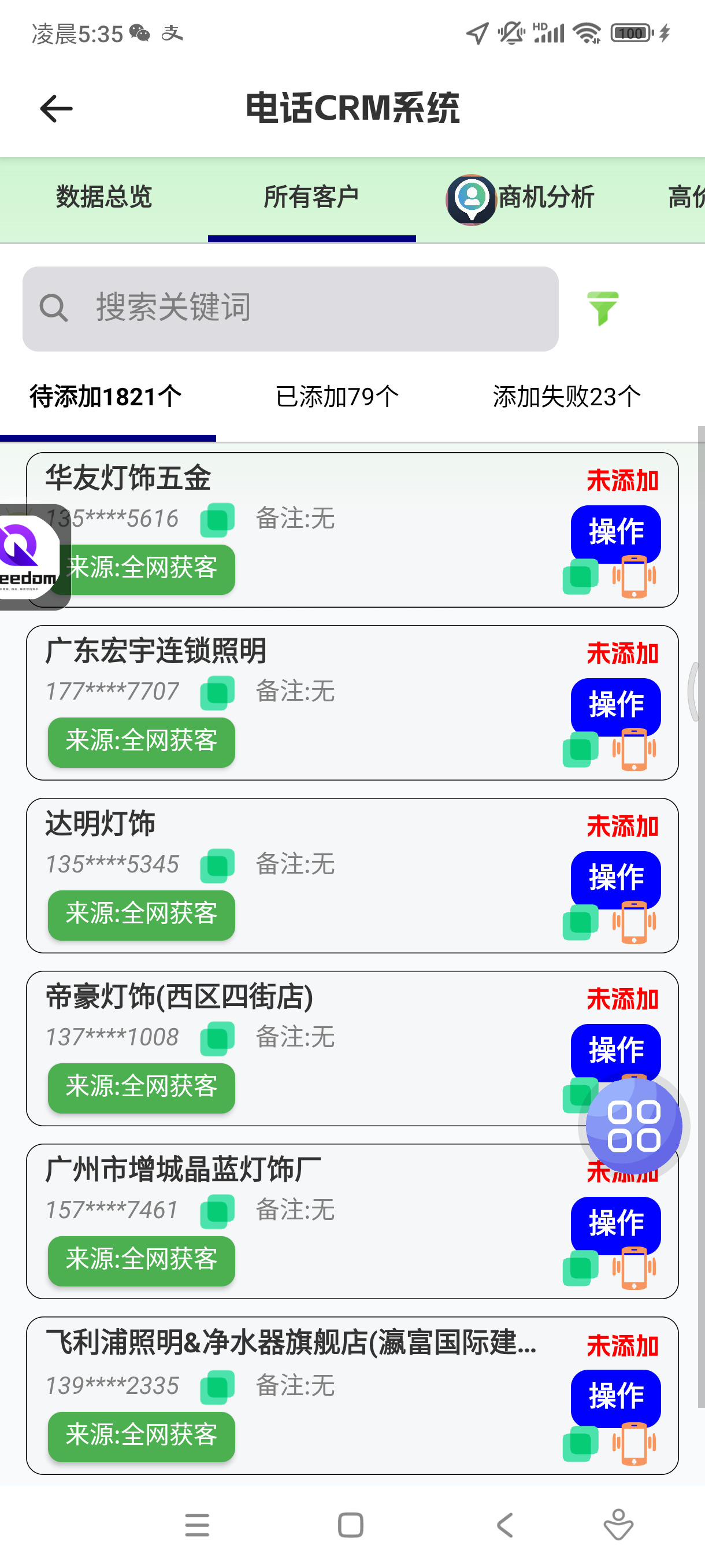Open the 待添加1821个 tab

coord(106,397)
